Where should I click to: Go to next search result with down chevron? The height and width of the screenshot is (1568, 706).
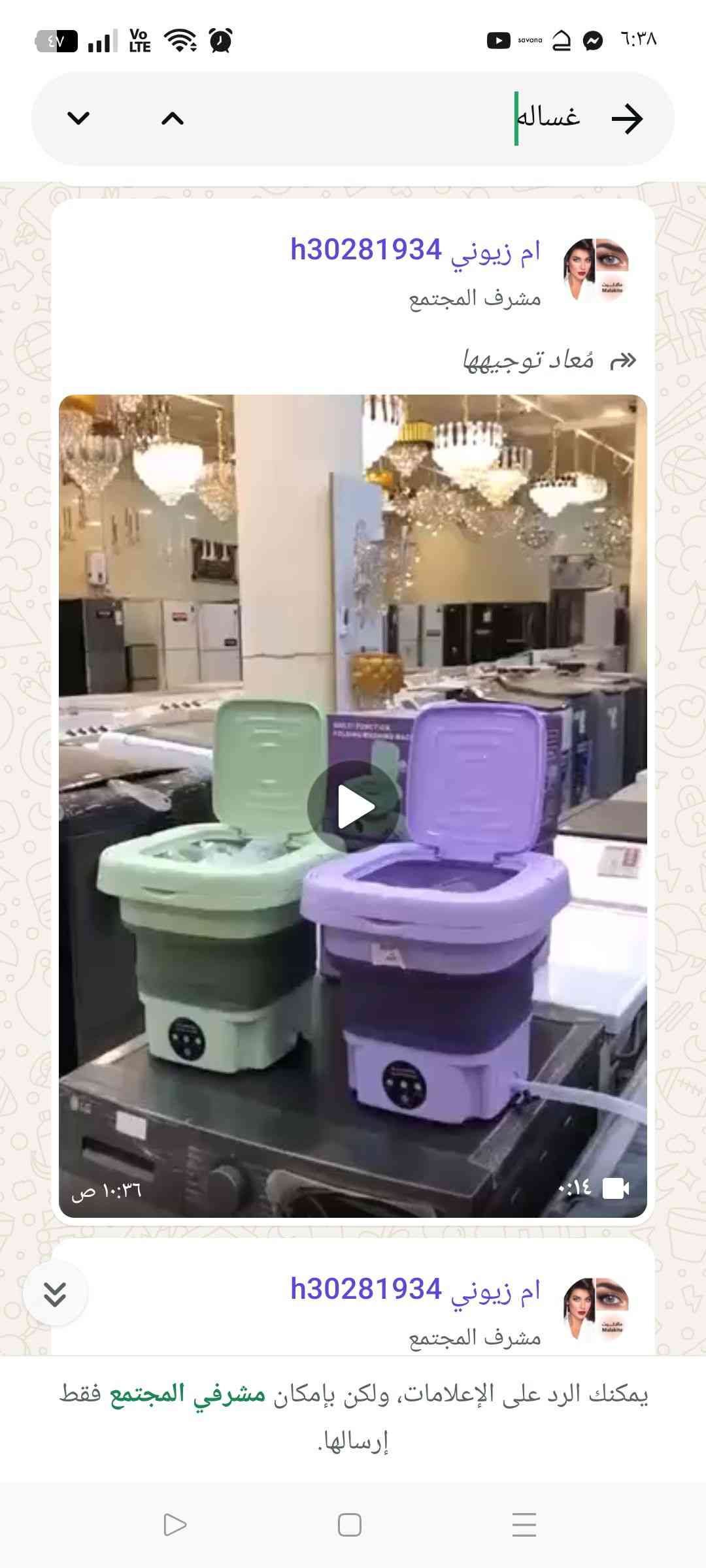[x=78, y=118]
